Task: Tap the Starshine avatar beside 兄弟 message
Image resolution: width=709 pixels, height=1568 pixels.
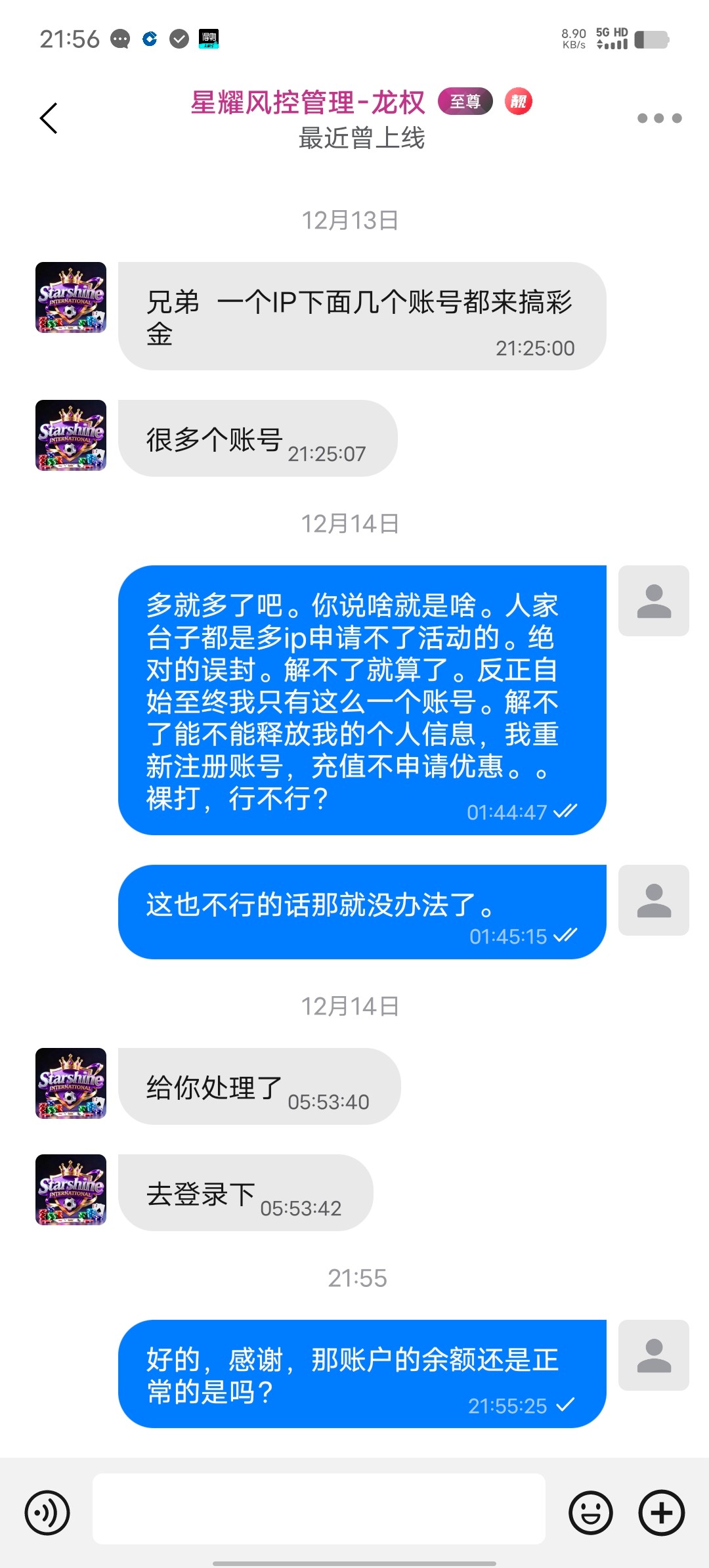Action: (71, 297)
